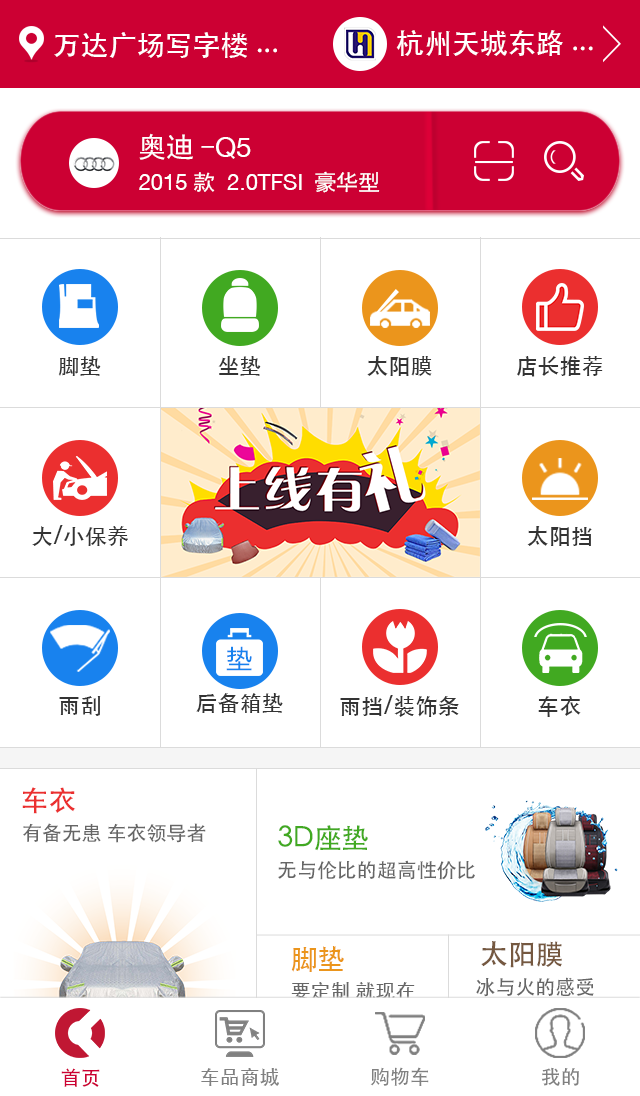Open the 雨刮 wiper category
This screenshot has width=640, height=1096.
click(80, 662)
